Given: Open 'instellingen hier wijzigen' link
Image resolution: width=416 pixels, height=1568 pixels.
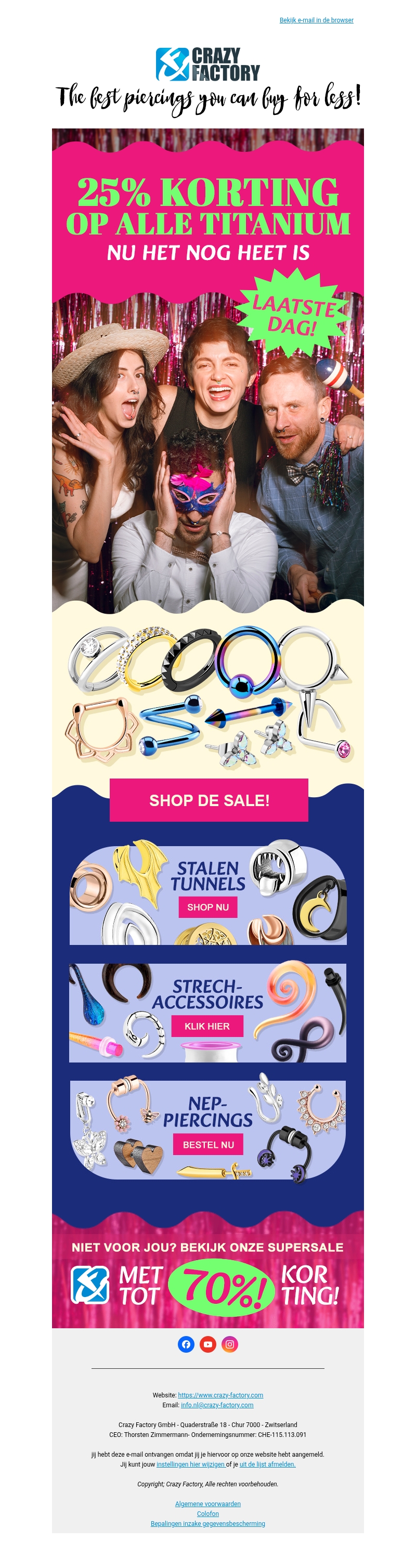Looking at the screenshot, I should pos(190,1464).
